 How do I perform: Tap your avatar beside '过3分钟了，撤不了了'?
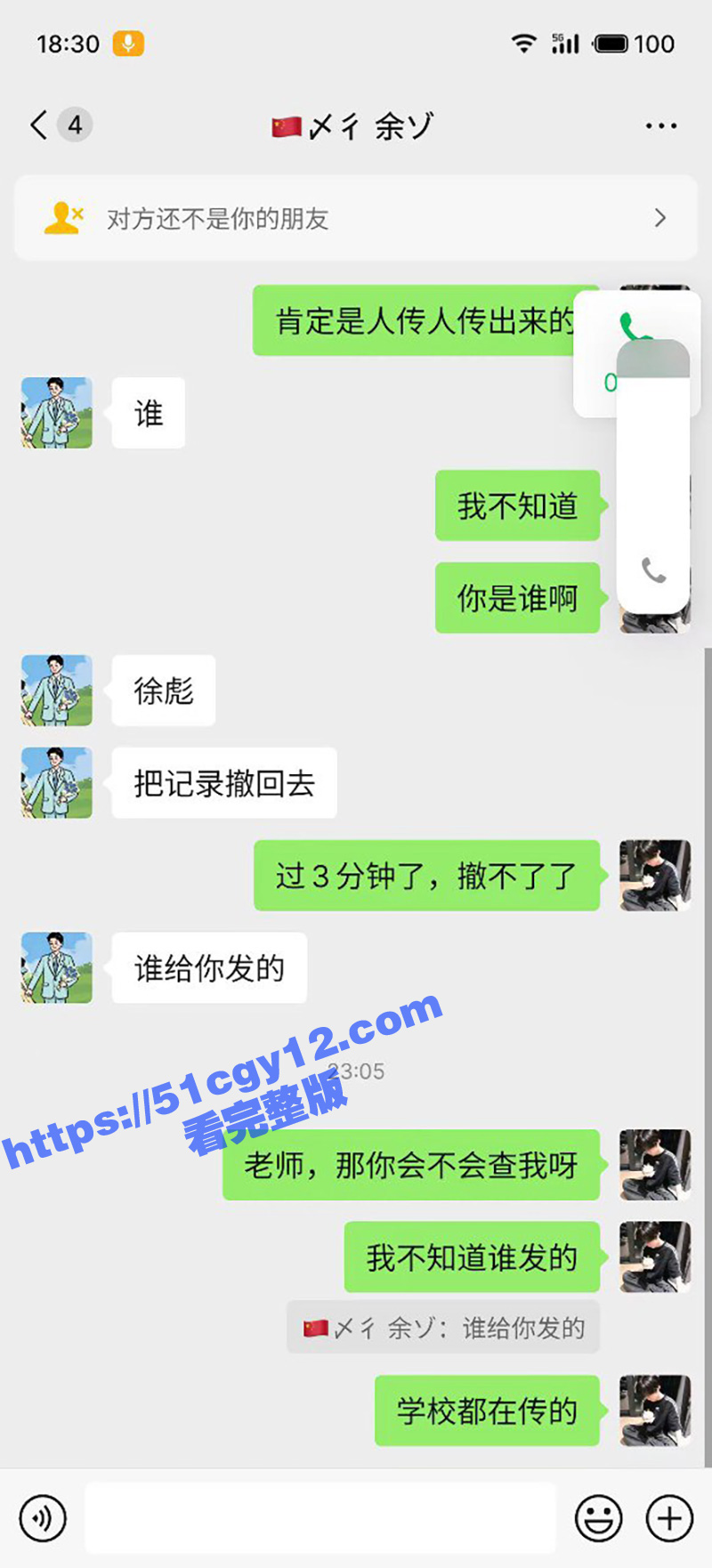point(655,876)
